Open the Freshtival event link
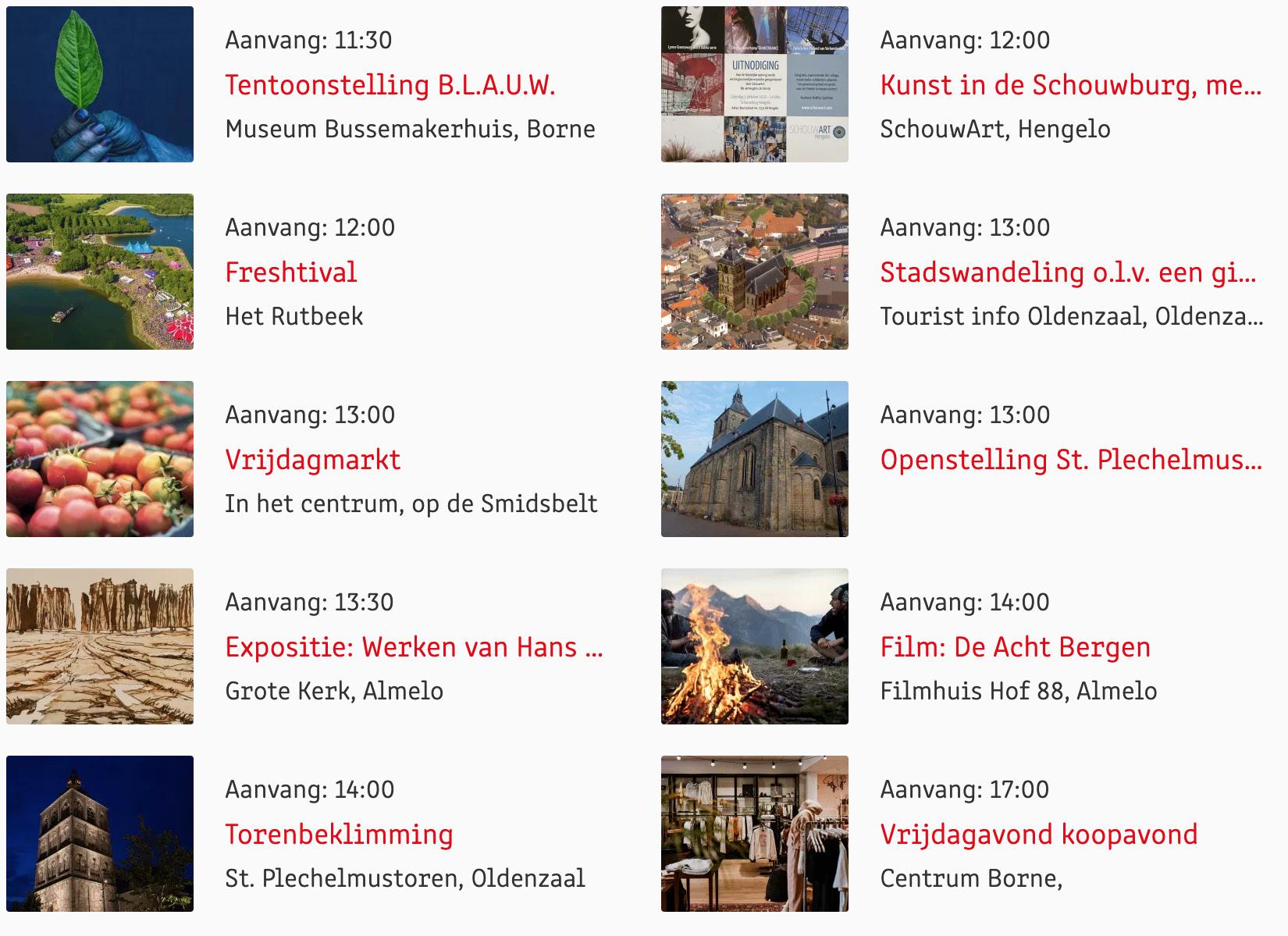This screenshot has height=936, width=1288. click(290, 272)
